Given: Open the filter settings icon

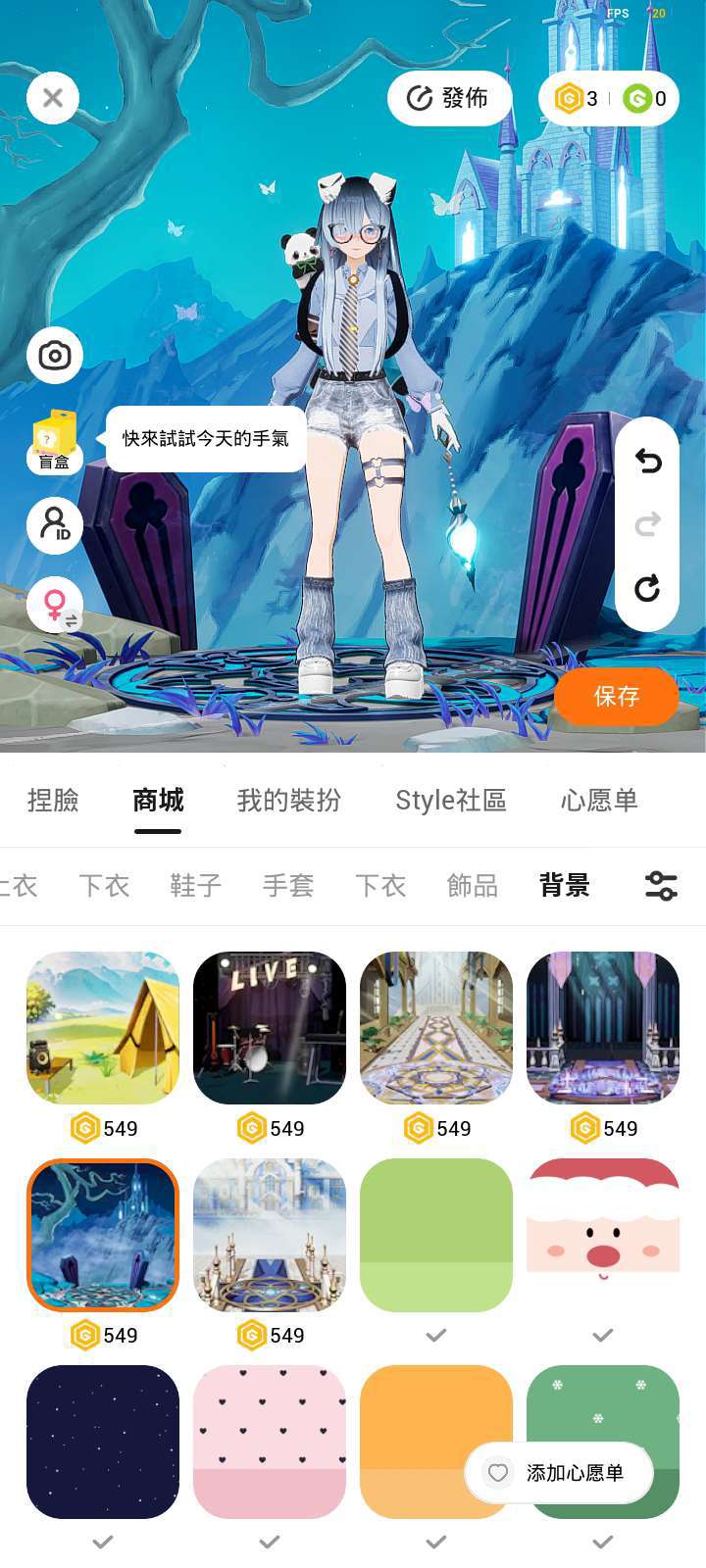Looking at the screenshot, I should click(x=661, y=886).
